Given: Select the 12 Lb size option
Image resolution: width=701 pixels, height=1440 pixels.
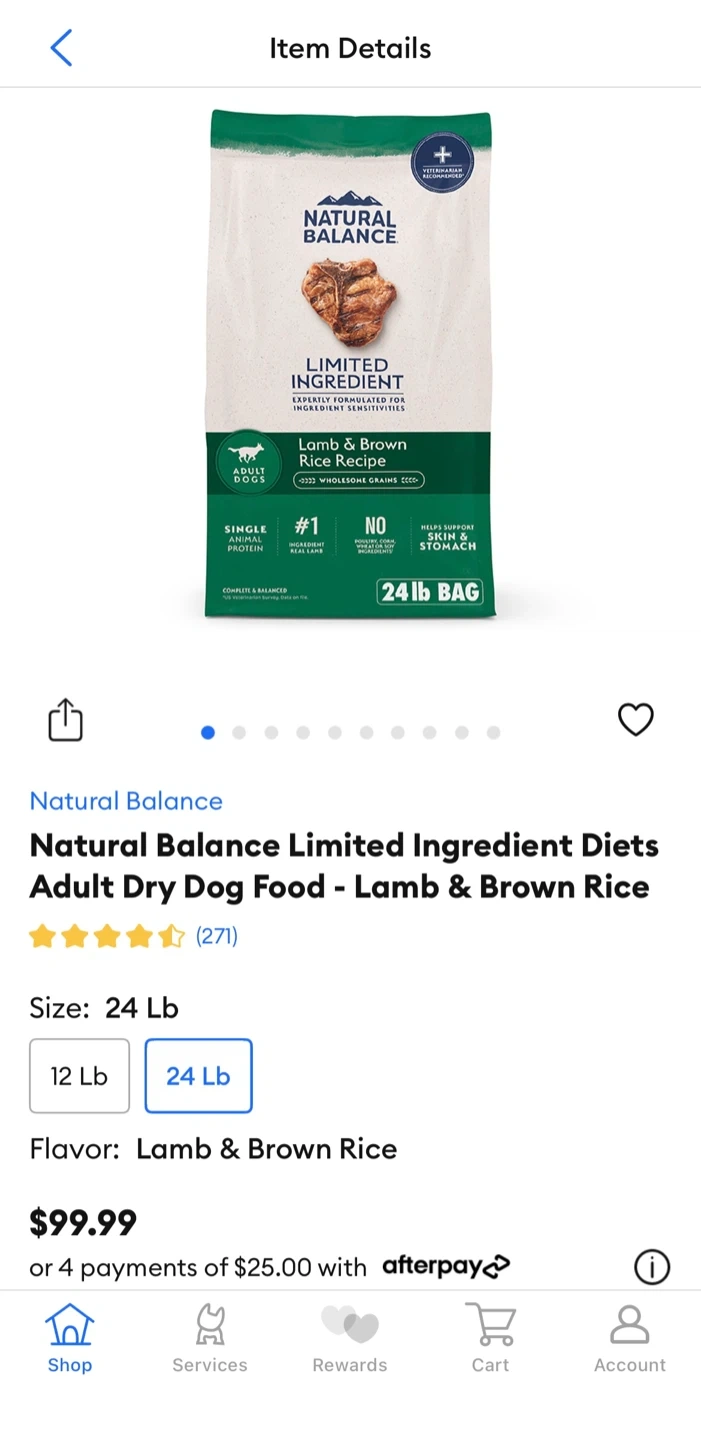Looking at the screenshot, I should click(x=79, y=1076).
